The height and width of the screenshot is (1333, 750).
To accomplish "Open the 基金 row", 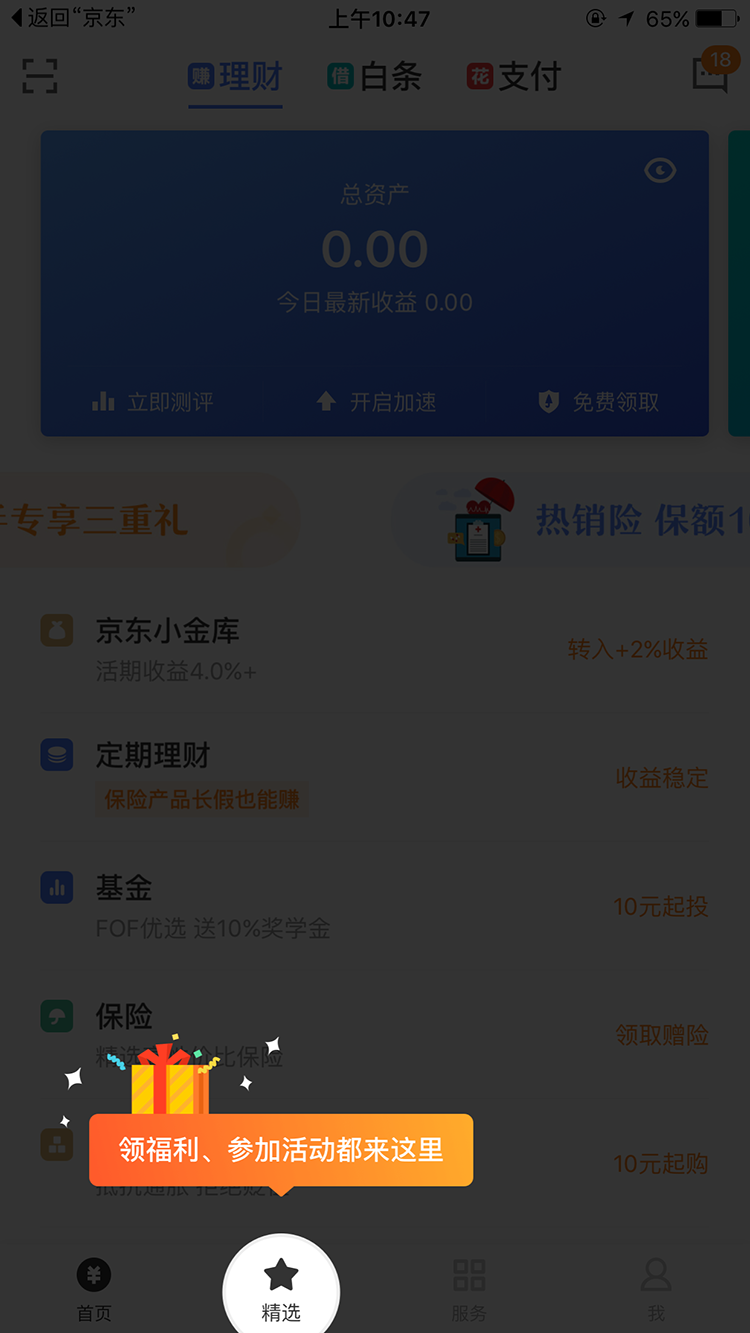I will 375,906.
